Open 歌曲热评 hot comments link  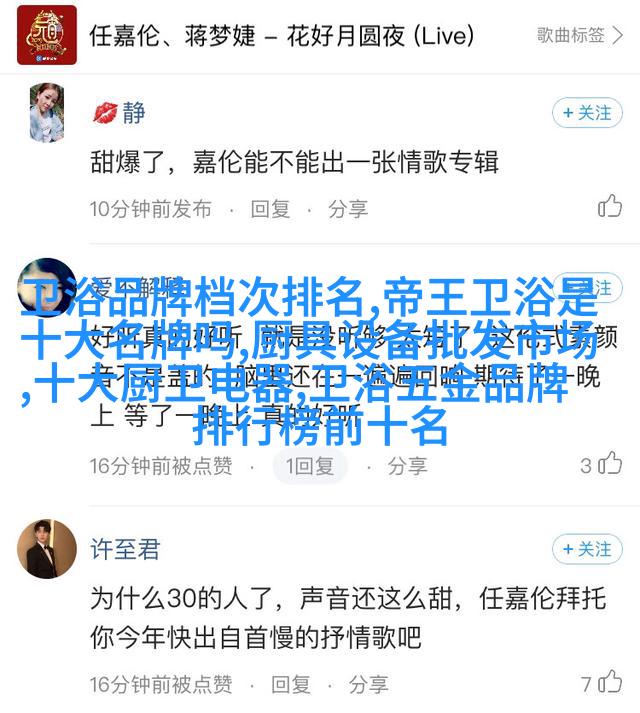583,35
